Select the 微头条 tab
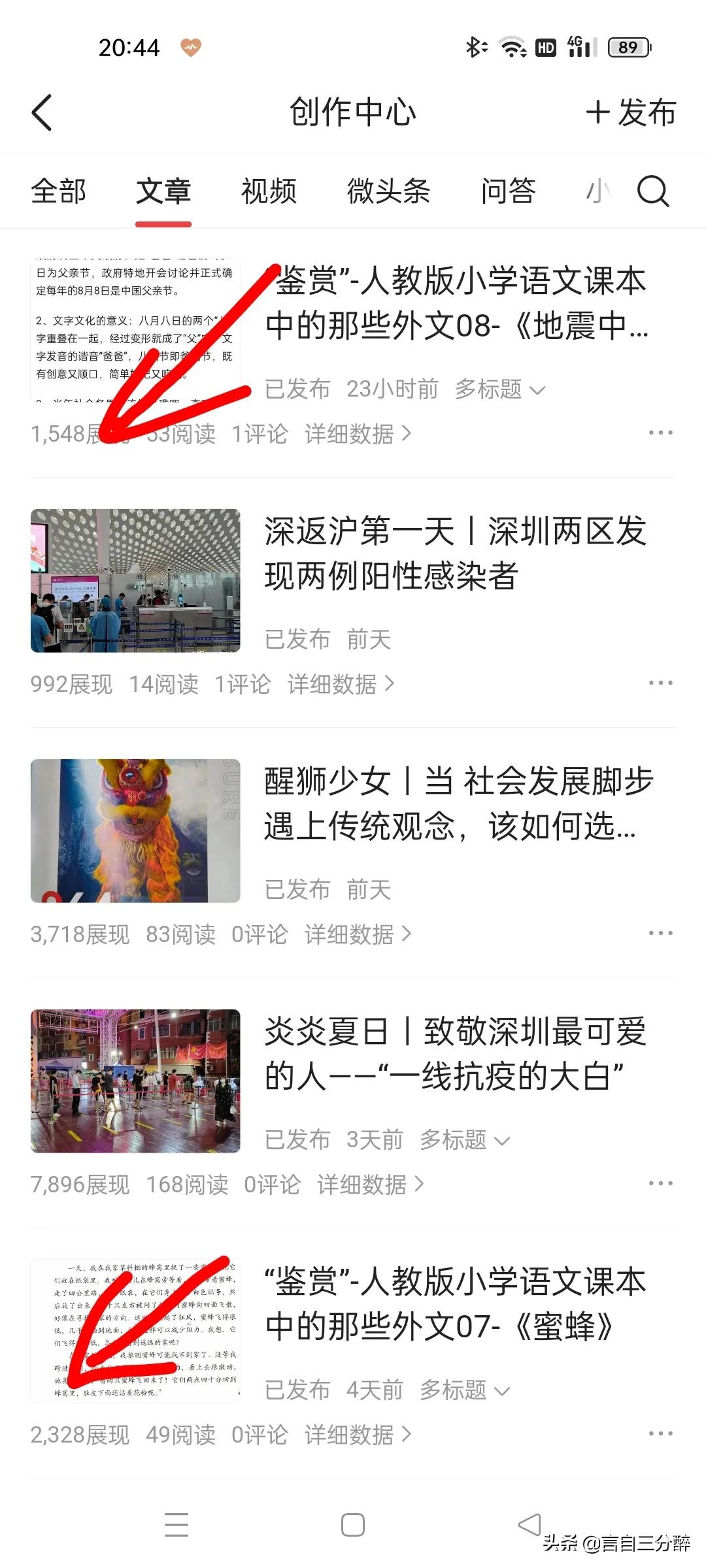Image resolution: width=706 pixels, height=1568 pixels. [388, 191]
